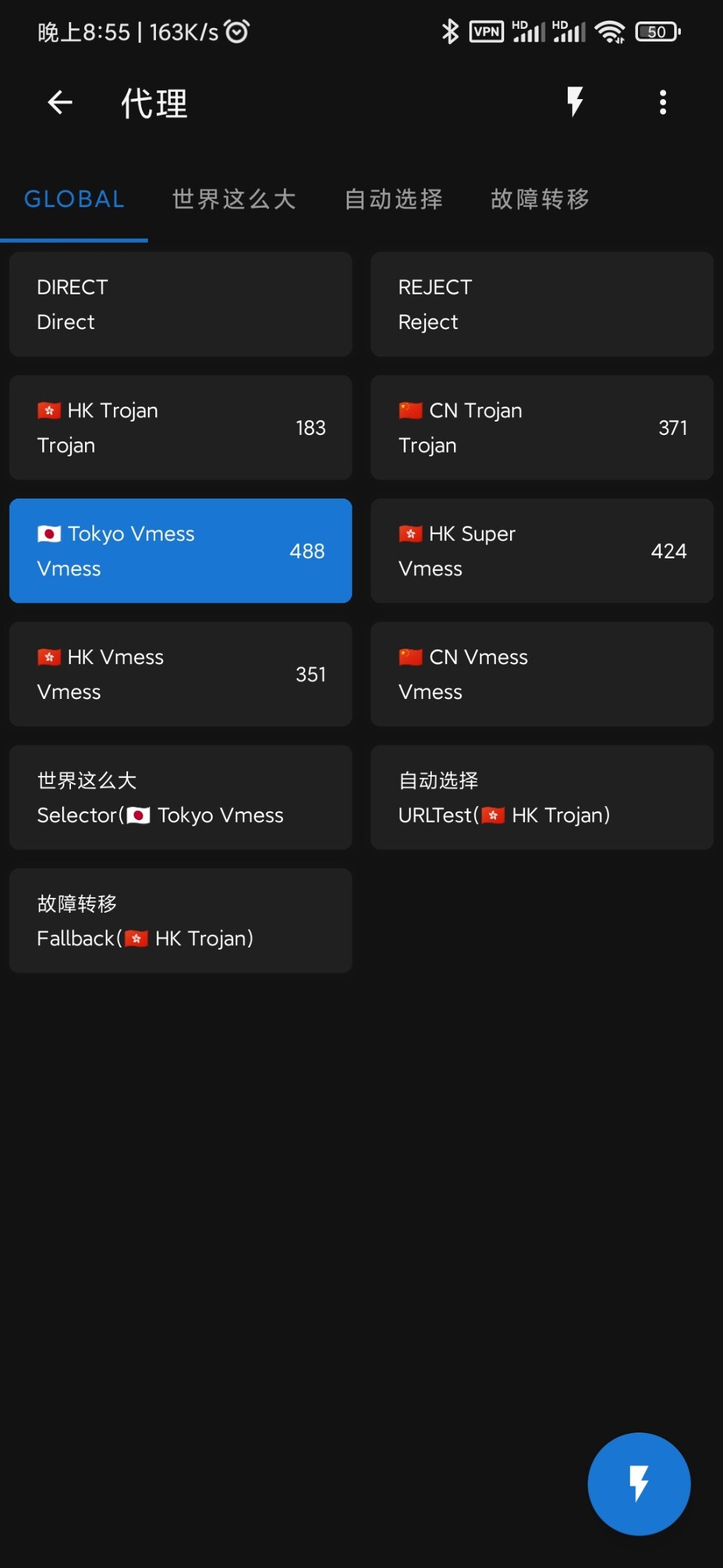The height and width of the screenshot is (1568, 723).
Task: Tap the lightning icon in the top bar
Action: click(574, 102)
